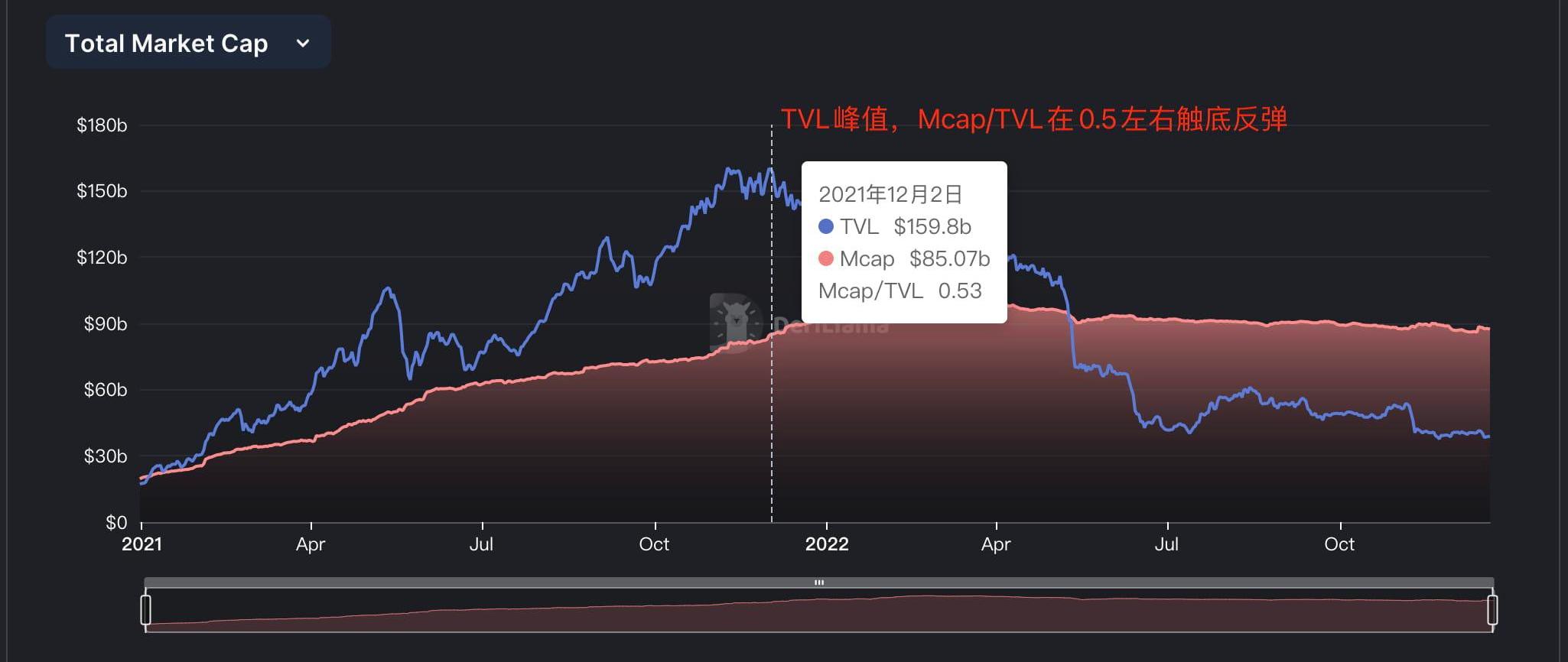Tap the left handle of the range selector
The height and width of the screenshot is (662, 1568).
pyautogui.click(x=146, y=609)
